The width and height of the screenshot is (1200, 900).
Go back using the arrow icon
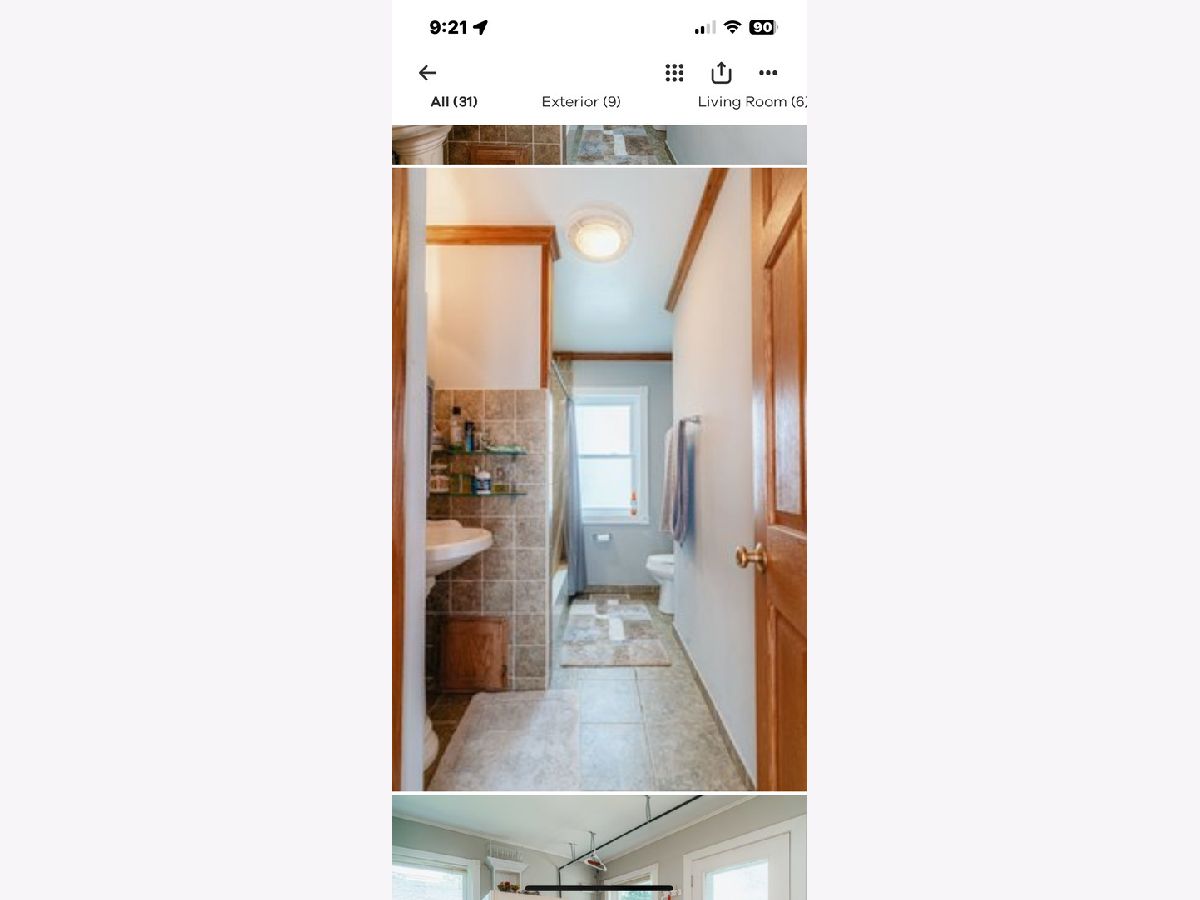click(x=427, y=73)
